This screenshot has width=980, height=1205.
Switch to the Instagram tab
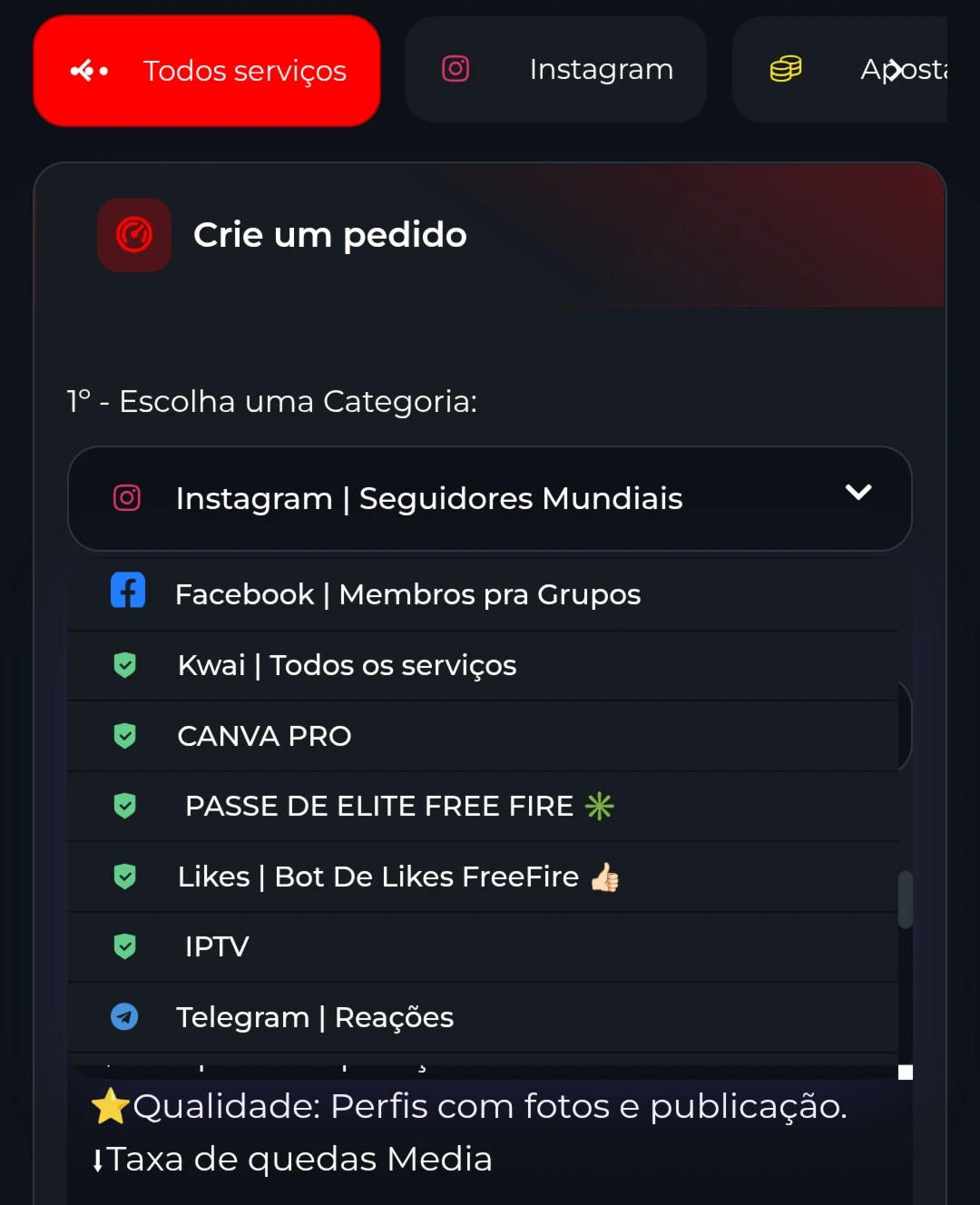[555, 69]
